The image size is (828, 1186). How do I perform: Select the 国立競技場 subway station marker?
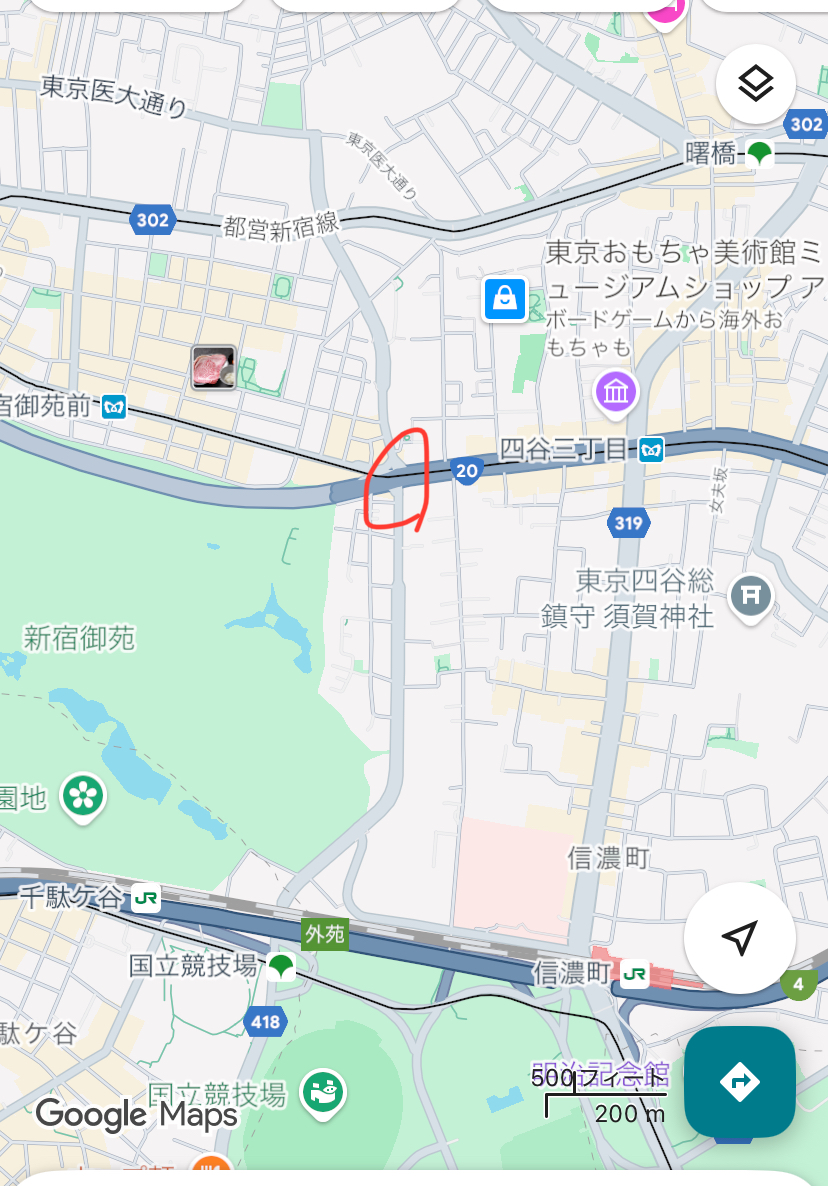[x=281, y=966]
